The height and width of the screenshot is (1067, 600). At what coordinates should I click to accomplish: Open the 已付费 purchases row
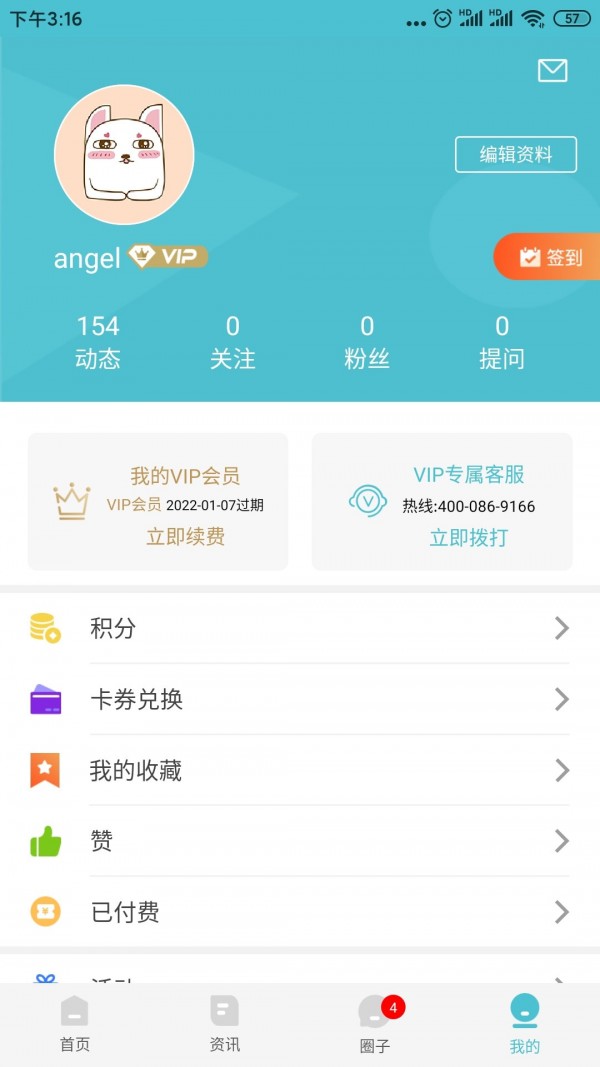pyautogui.click(x=300, y=912)
